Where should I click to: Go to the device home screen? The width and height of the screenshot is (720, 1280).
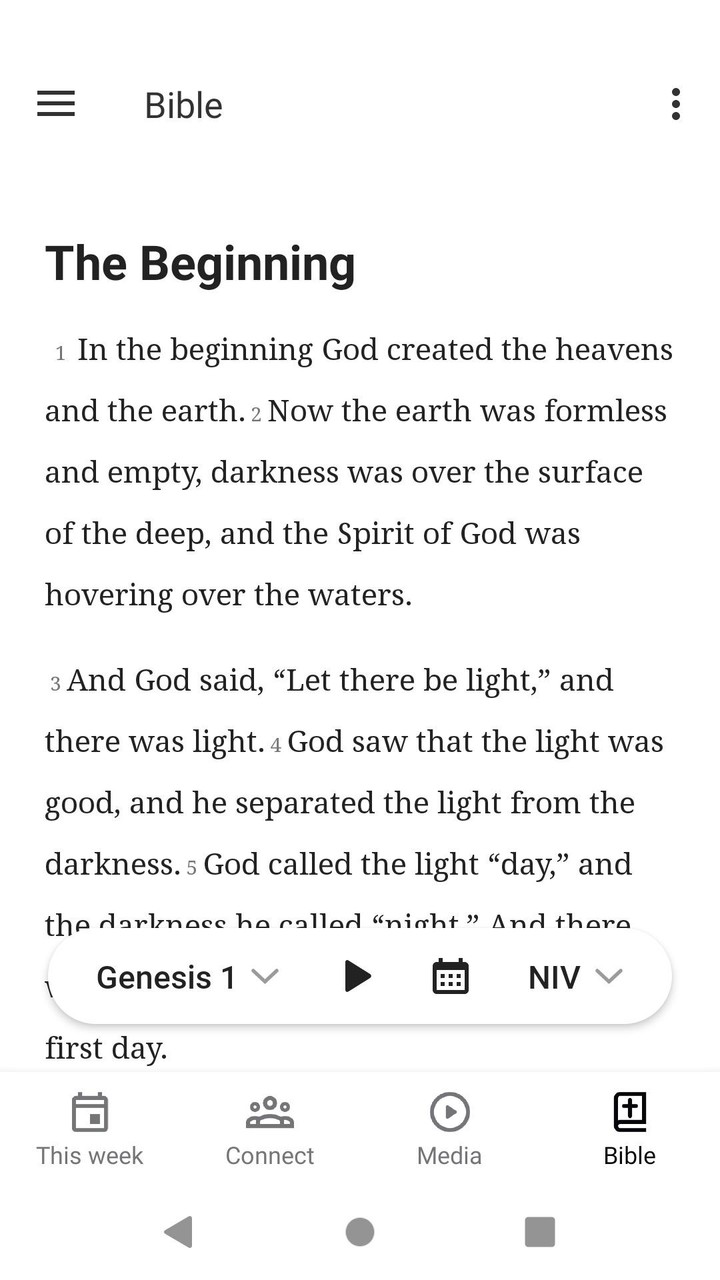point(360,1232)
